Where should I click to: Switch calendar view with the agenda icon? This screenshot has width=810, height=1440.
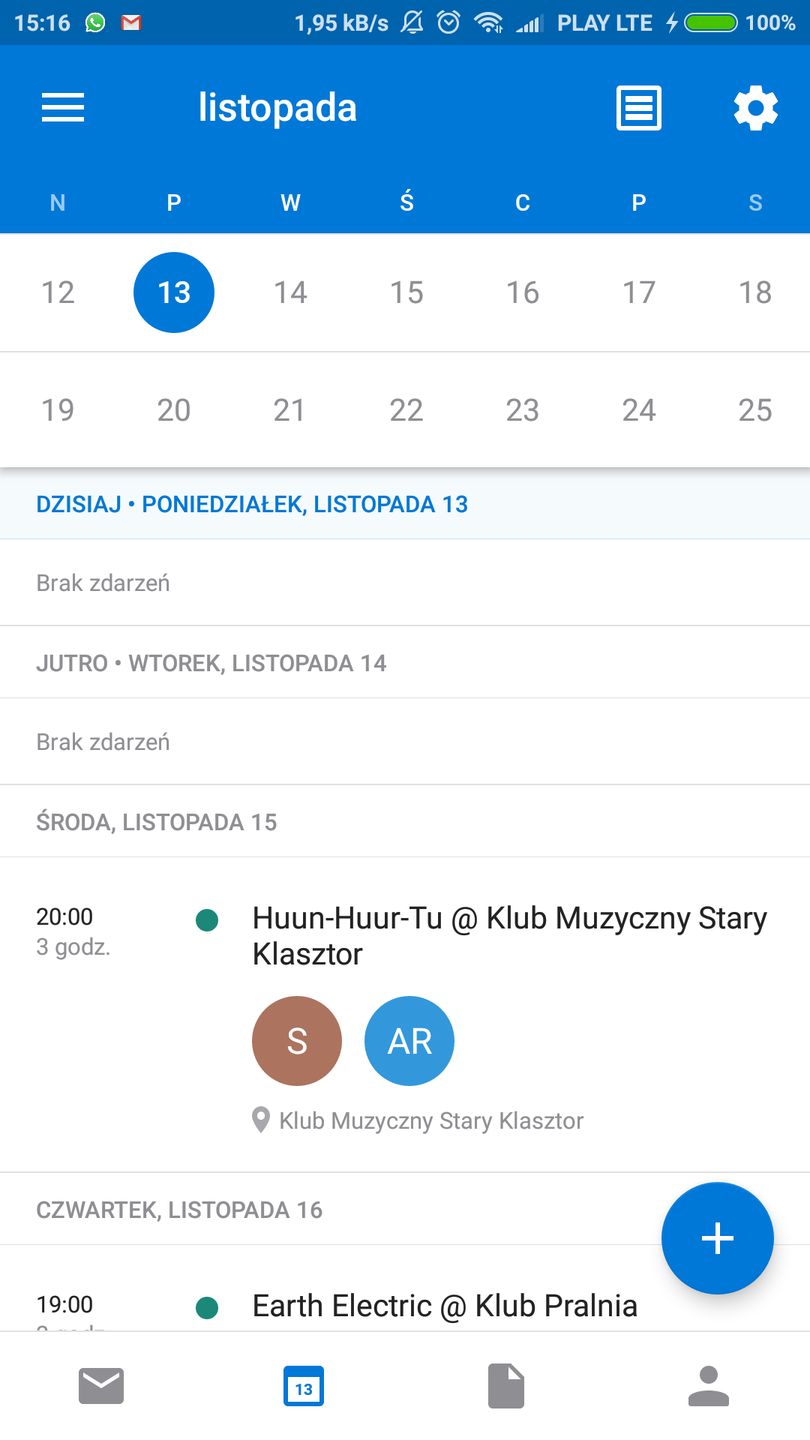638,108
